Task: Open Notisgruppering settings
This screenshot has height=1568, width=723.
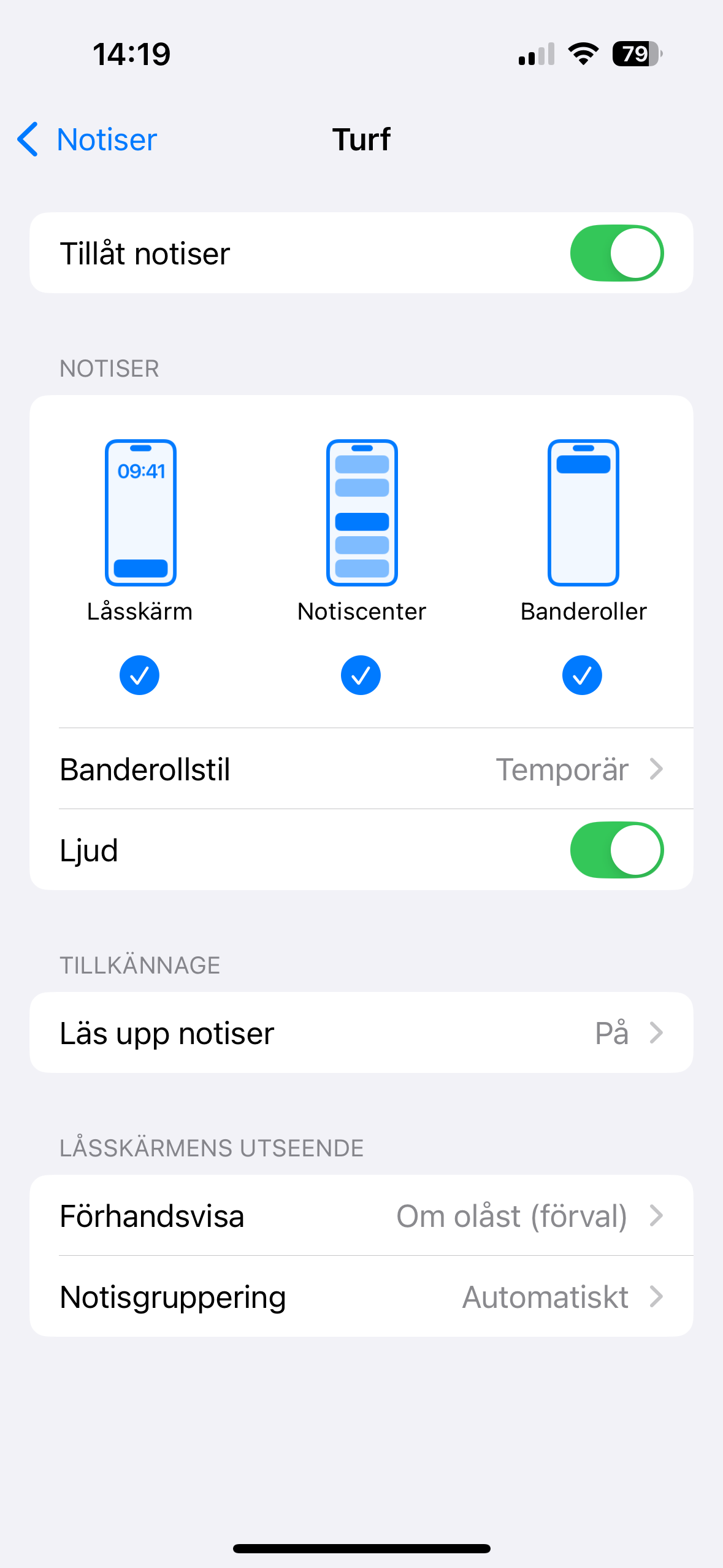Action: click(x=361, y=1296)
